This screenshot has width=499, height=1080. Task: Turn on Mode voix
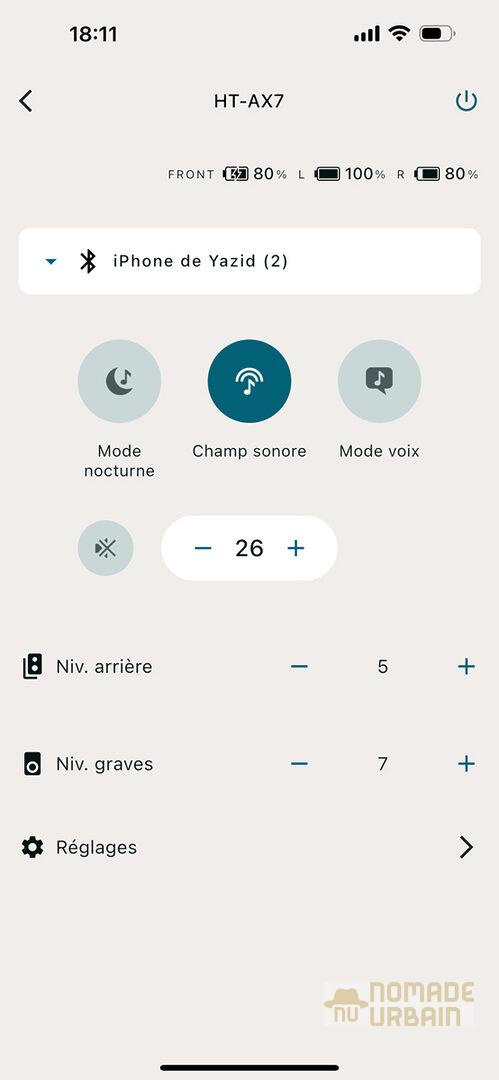tap(379, 381)
